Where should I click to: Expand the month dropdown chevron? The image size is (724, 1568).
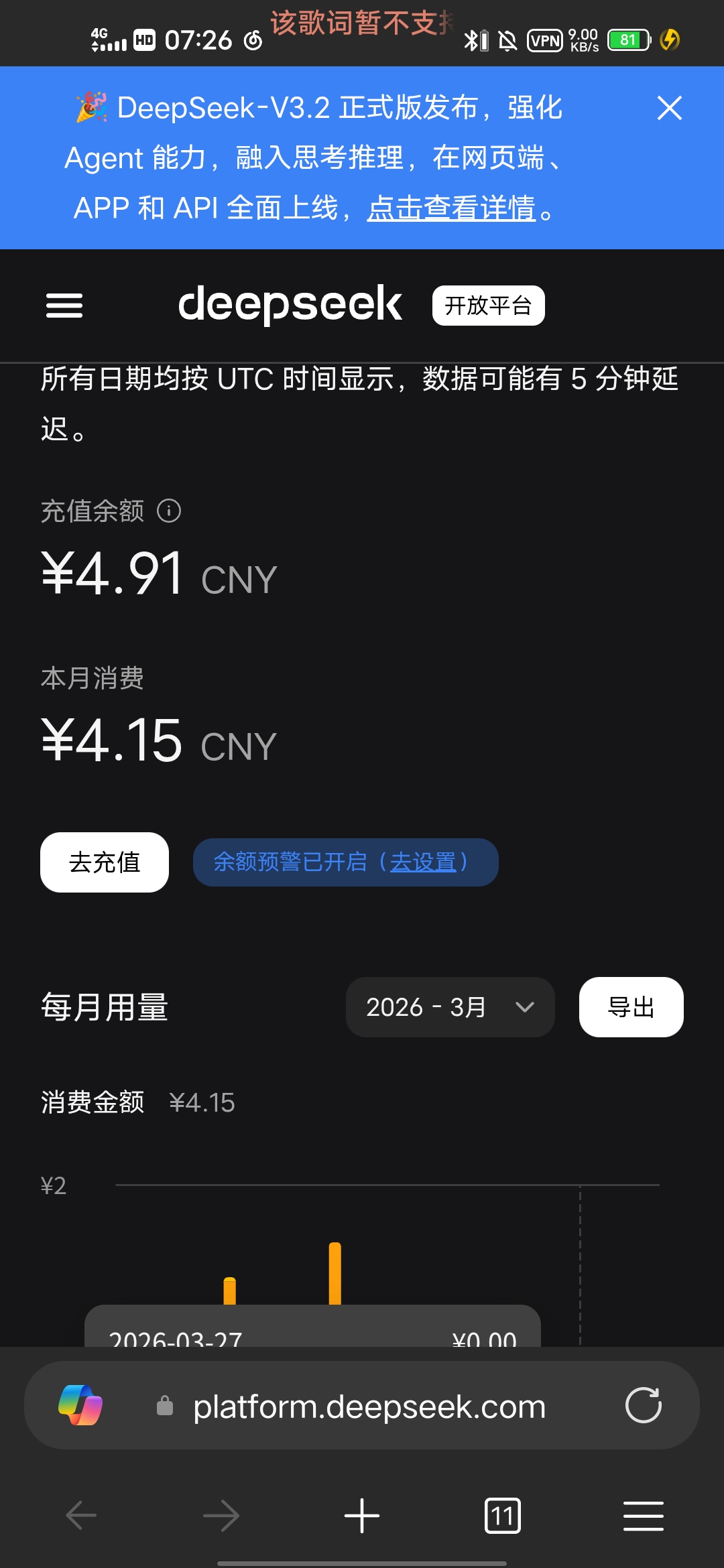coord(526,1007)
